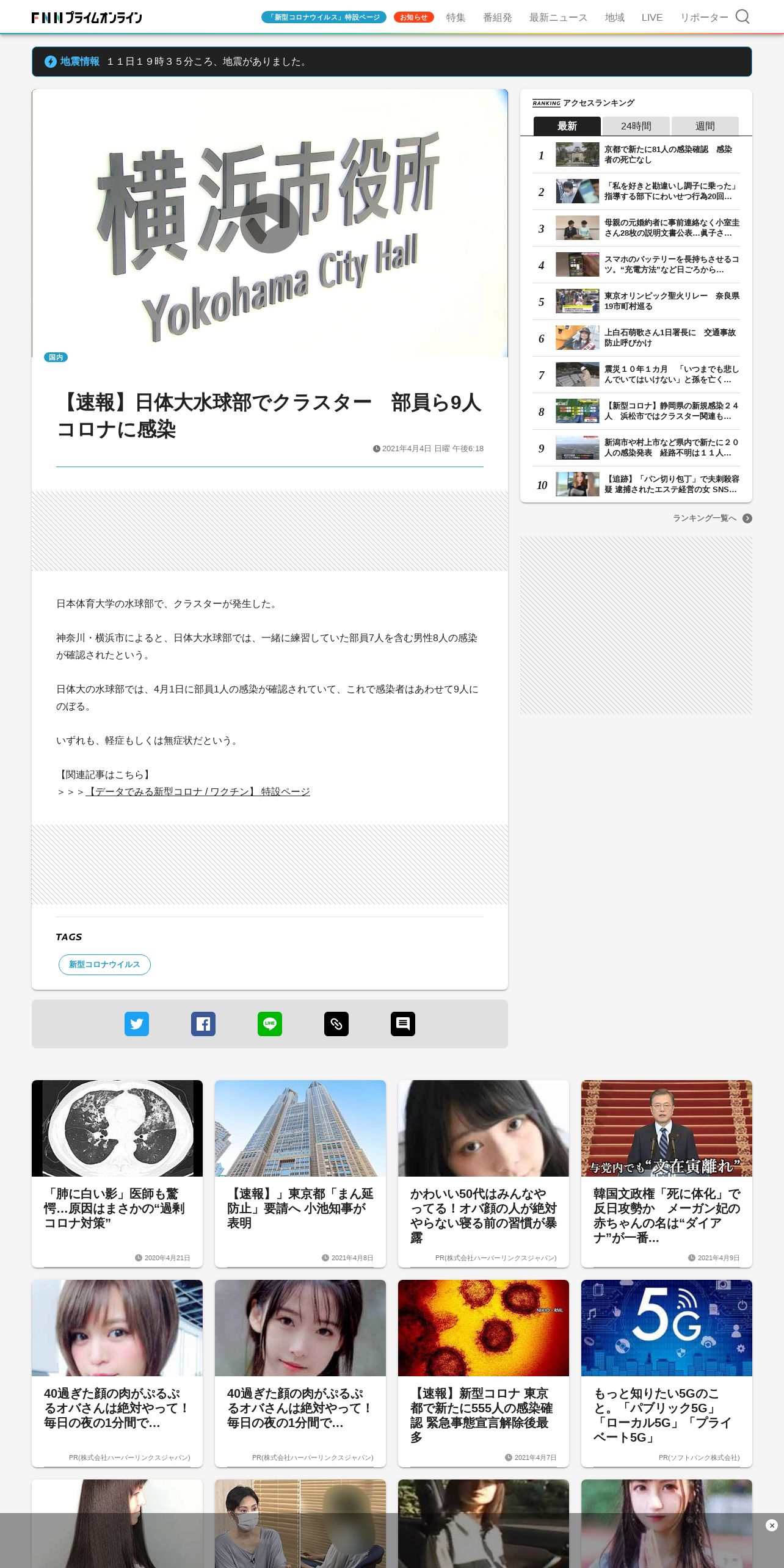Play the Yokohama City Hall video
784x1568 pixels.
coord(269,223)
